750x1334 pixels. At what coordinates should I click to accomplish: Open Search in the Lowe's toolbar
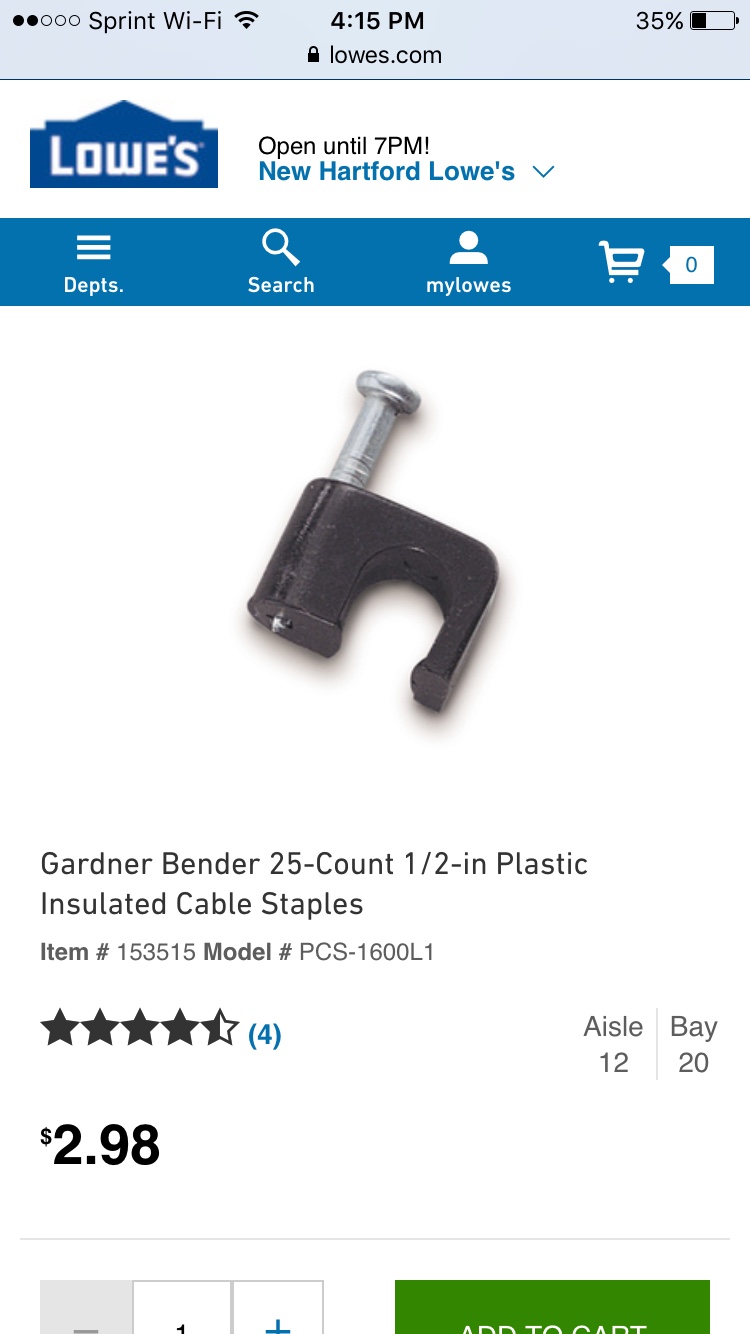click(281, 263)
